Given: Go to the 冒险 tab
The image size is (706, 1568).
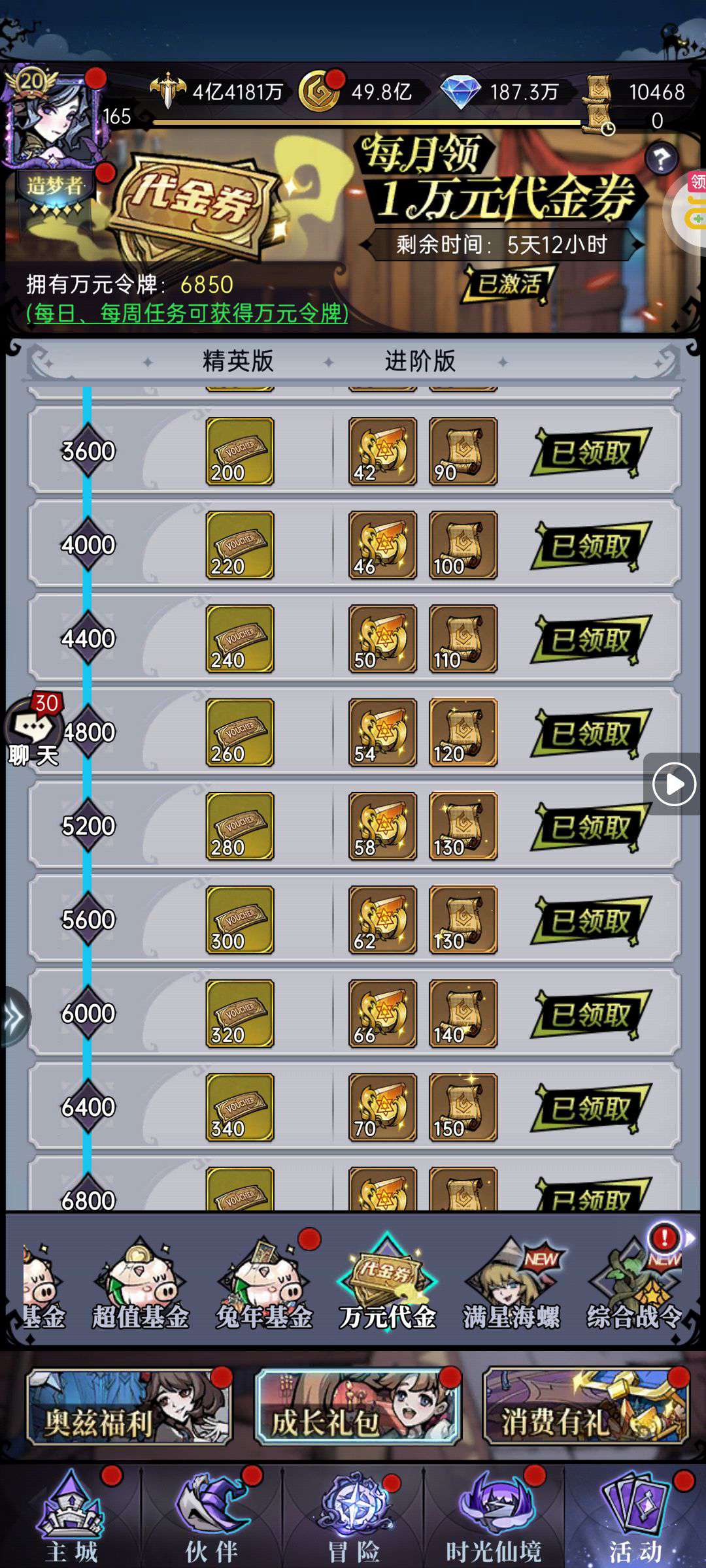Looking at the screenshot, I should click(354, 1516).
